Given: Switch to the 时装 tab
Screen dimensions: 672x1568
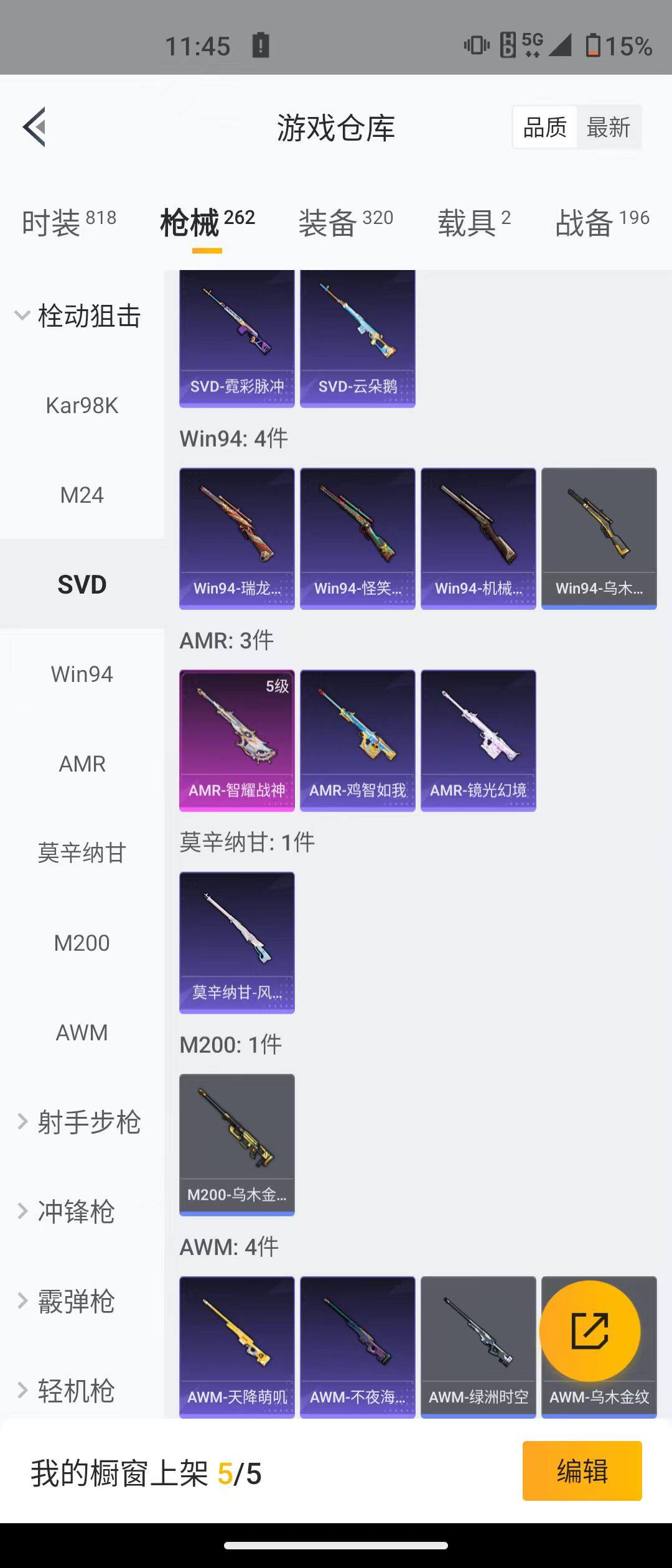Looking at the screenshot, I should 68,223.
